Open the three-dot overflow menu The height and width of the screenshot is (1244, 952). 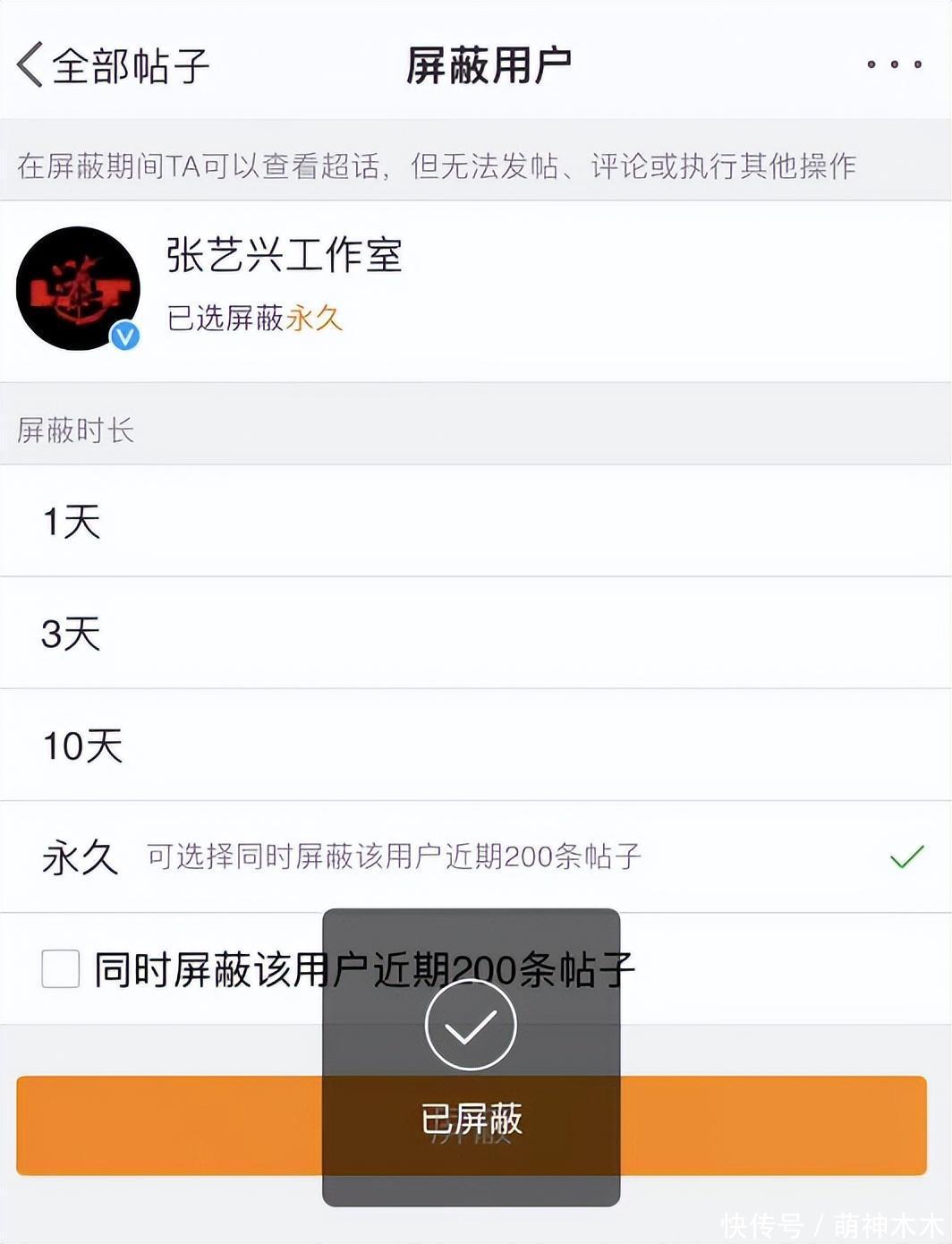click(x=894, y=64)
